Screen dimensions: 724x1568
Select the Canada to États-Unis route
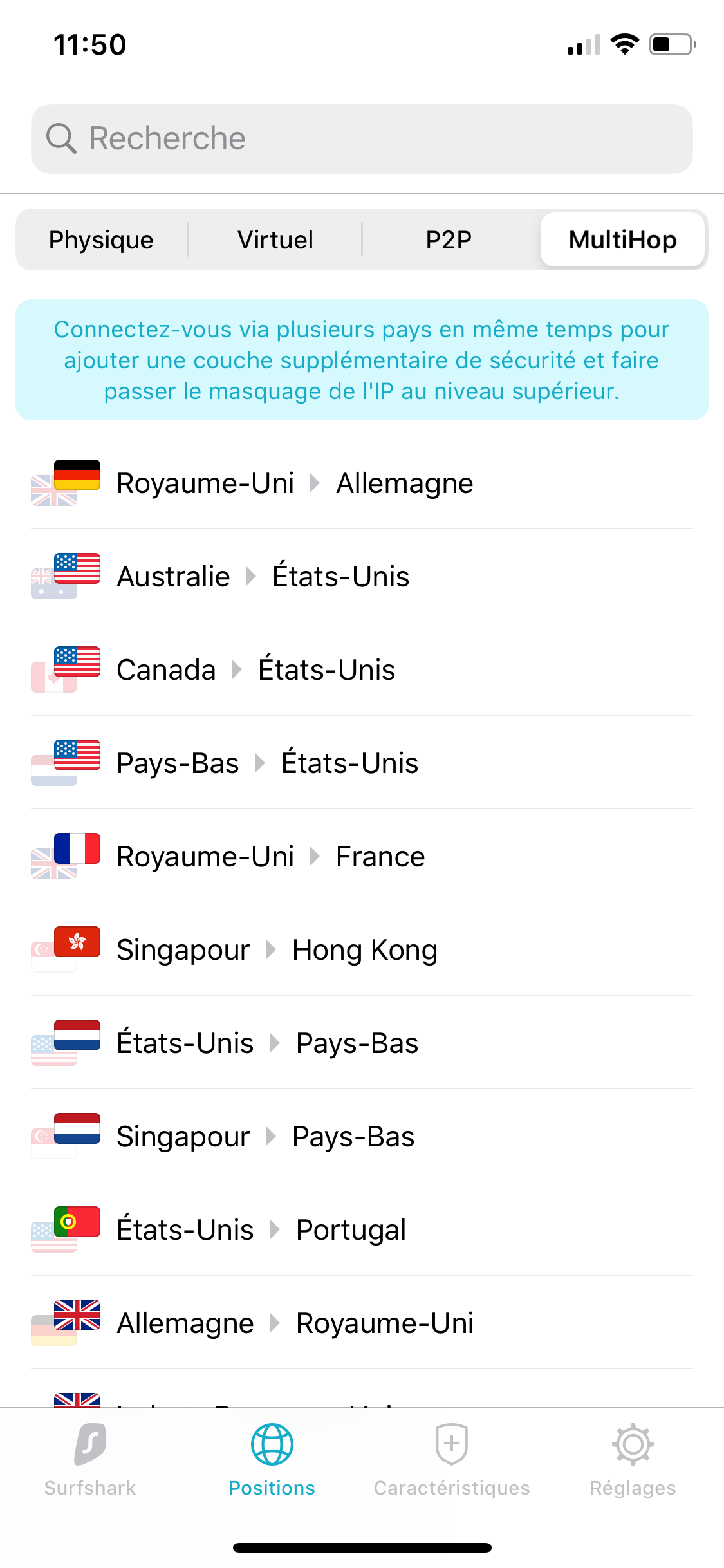click(x=362, y=669)
